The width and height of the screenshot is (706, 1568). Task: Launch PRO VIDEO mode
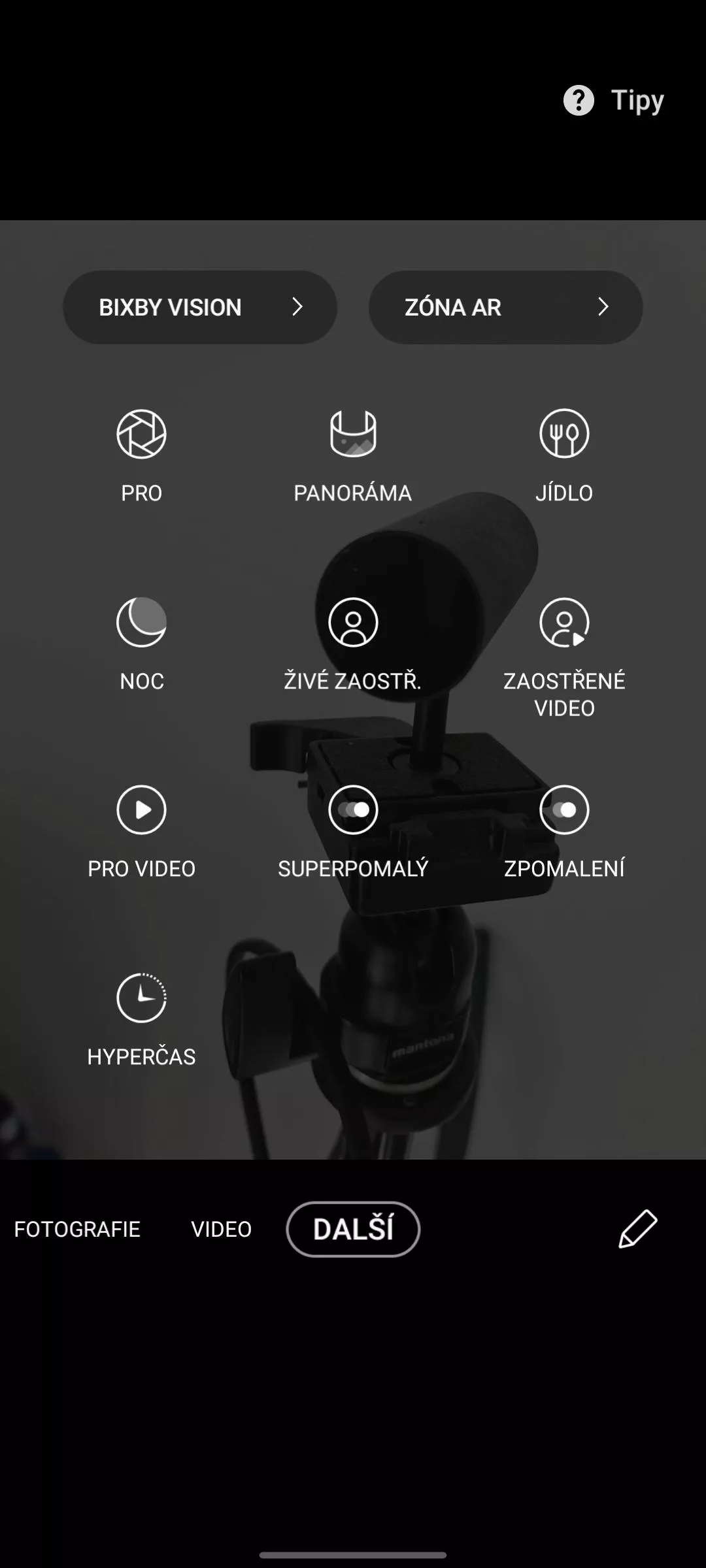pos(141,832)
